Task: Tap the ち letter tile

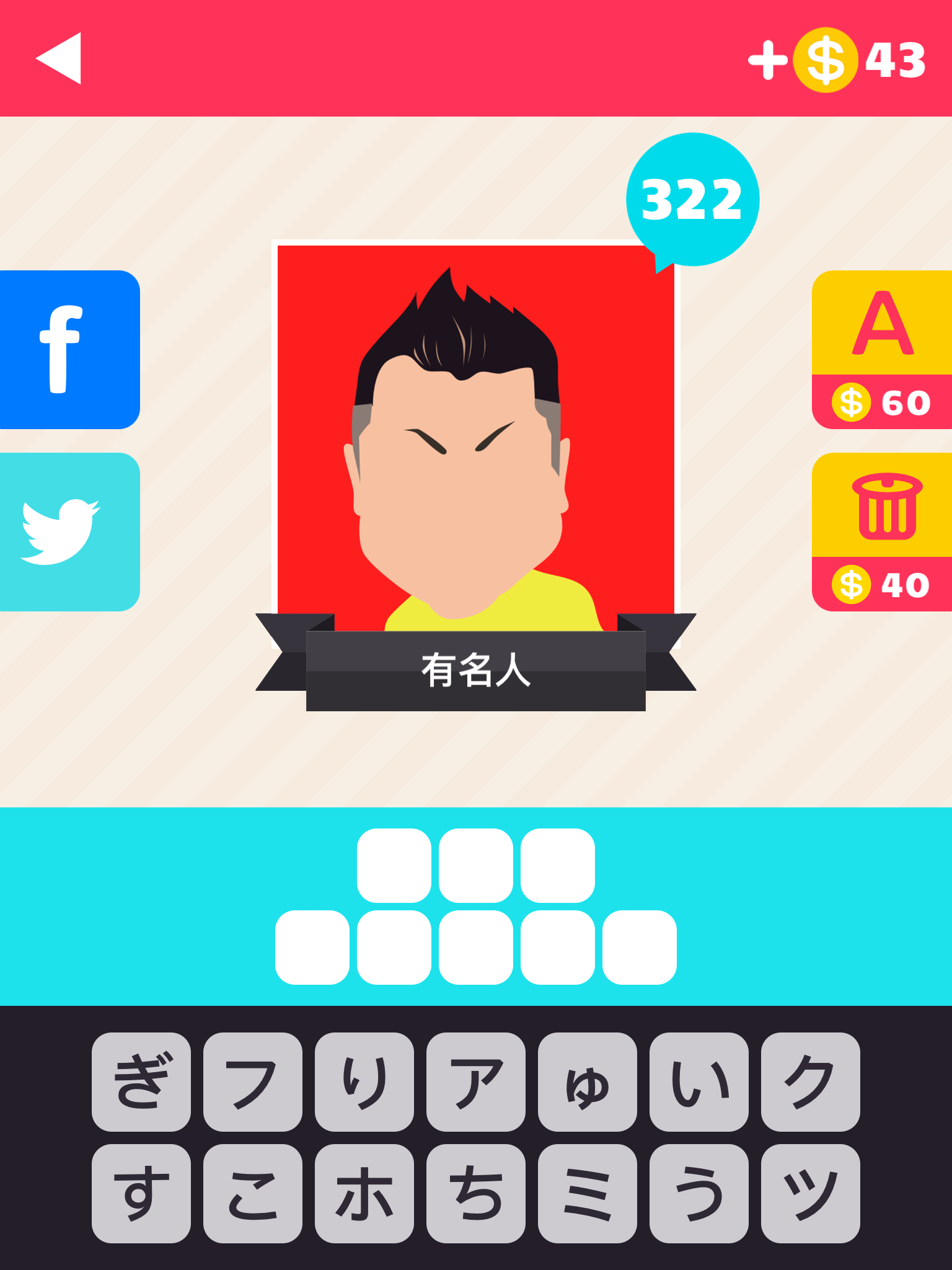Action: (476, 1193)
